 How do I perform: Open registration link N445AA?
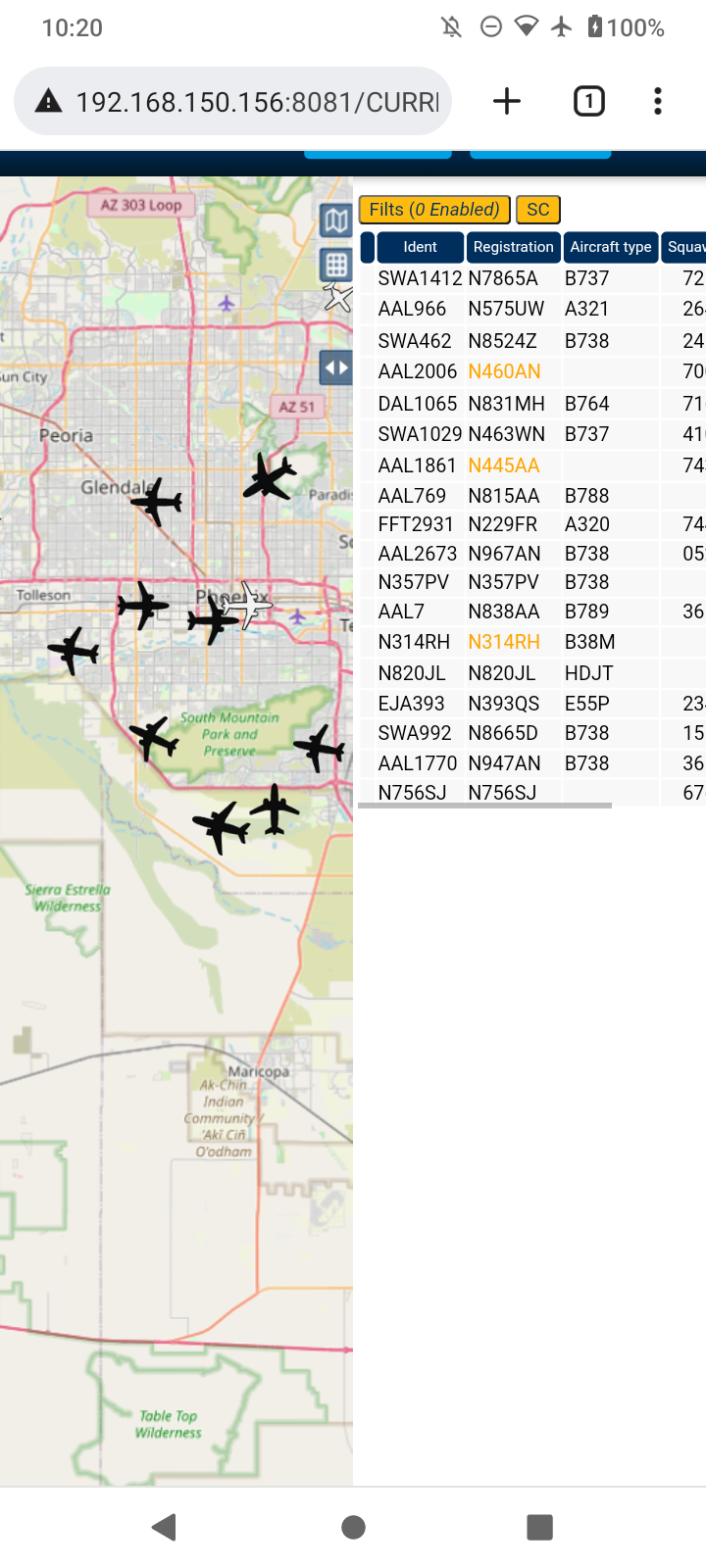(x=504, y=465)
